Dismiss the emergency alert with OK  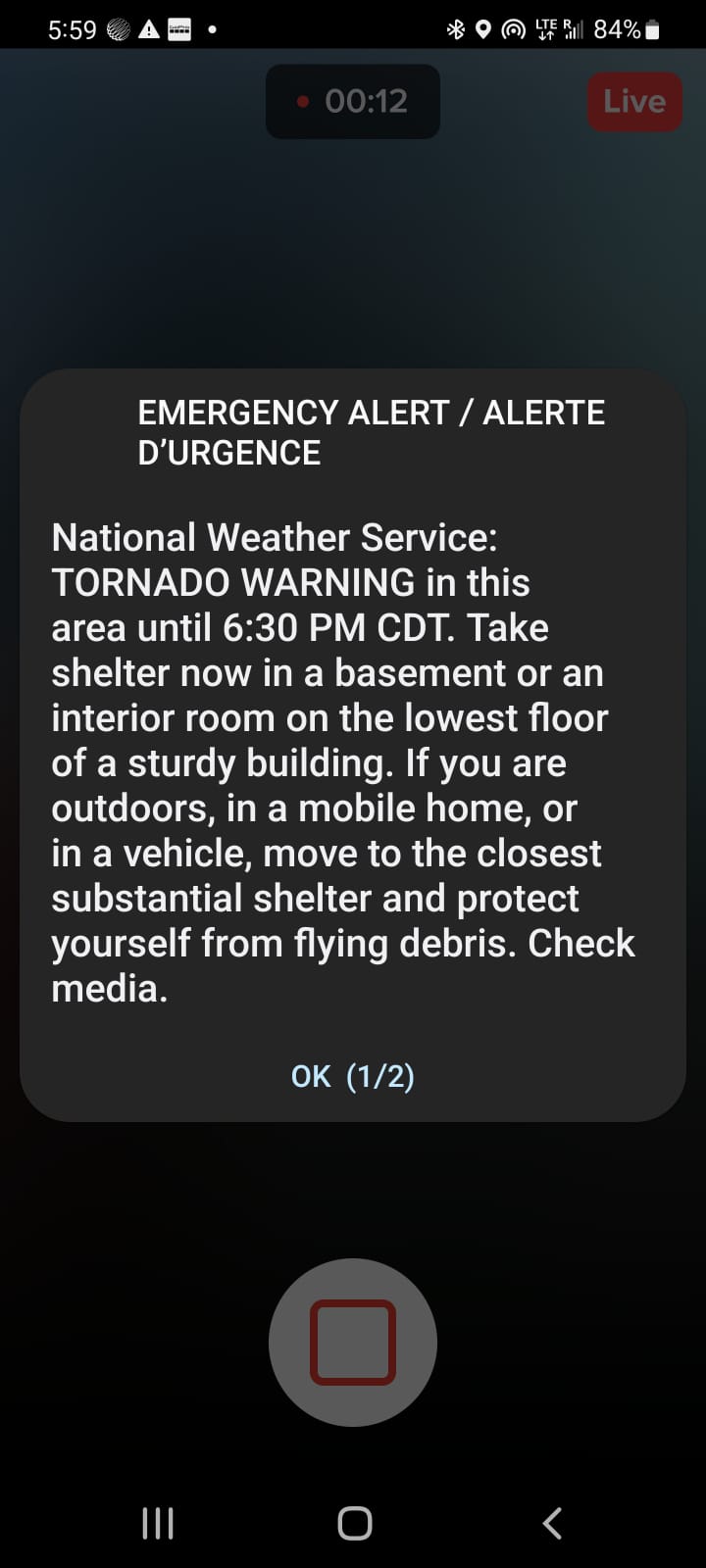coord(353,1076)
